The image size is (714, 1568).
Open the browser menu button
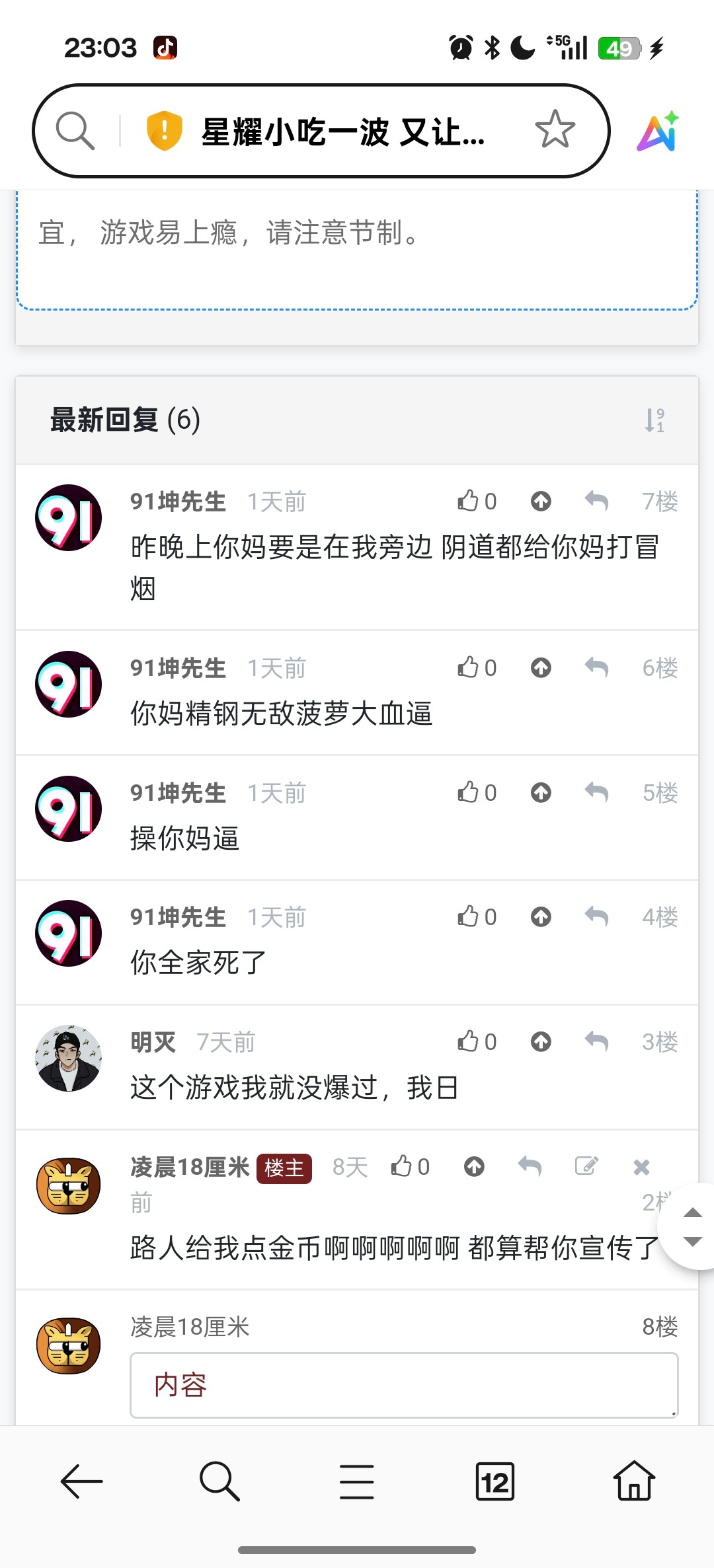356,1481
